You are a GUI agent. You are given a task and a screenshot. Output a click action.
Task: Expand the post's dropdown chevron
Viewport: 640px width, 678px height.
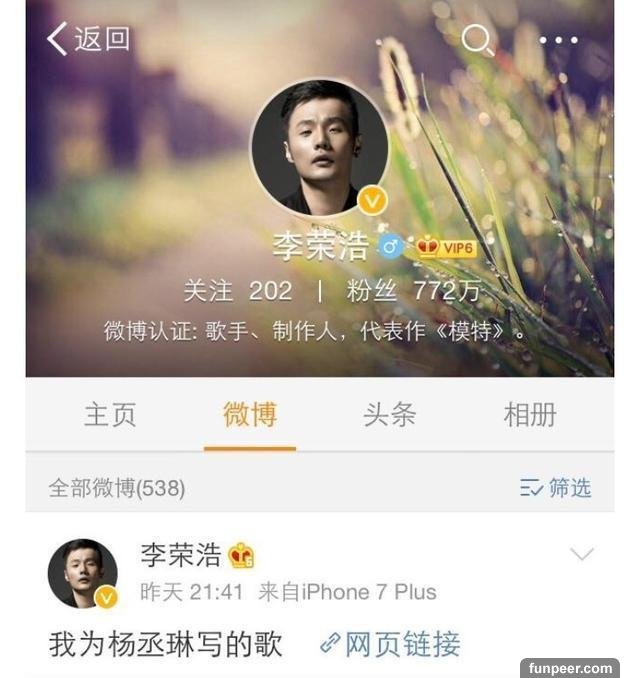581,554
